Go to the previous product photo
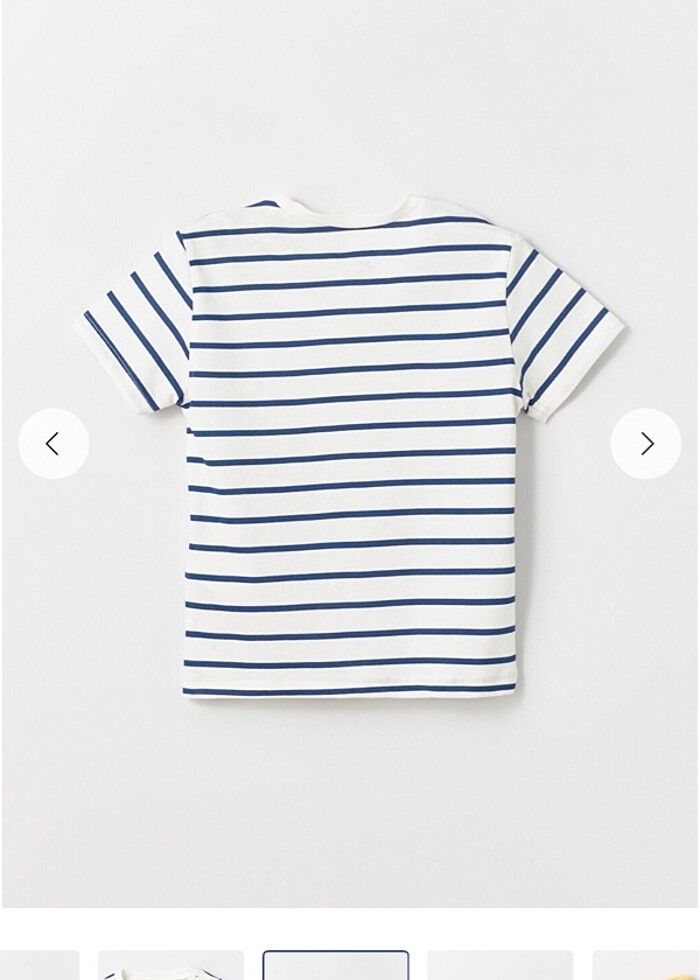Viewport: 700px width, 980px height. pyautogui.click(x=53, y=443)
